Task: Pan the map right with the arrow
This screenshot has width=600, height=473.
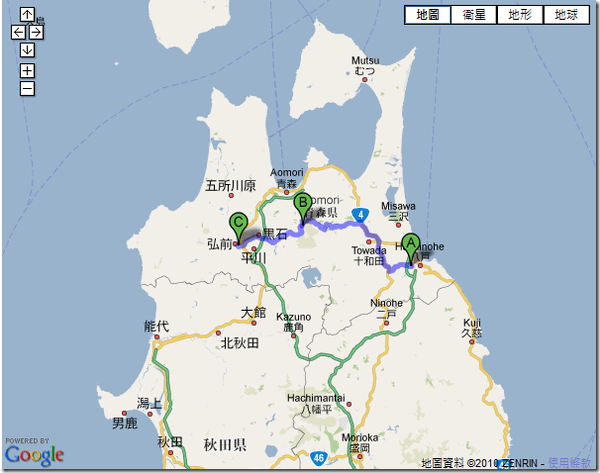Action: (36, 33)
